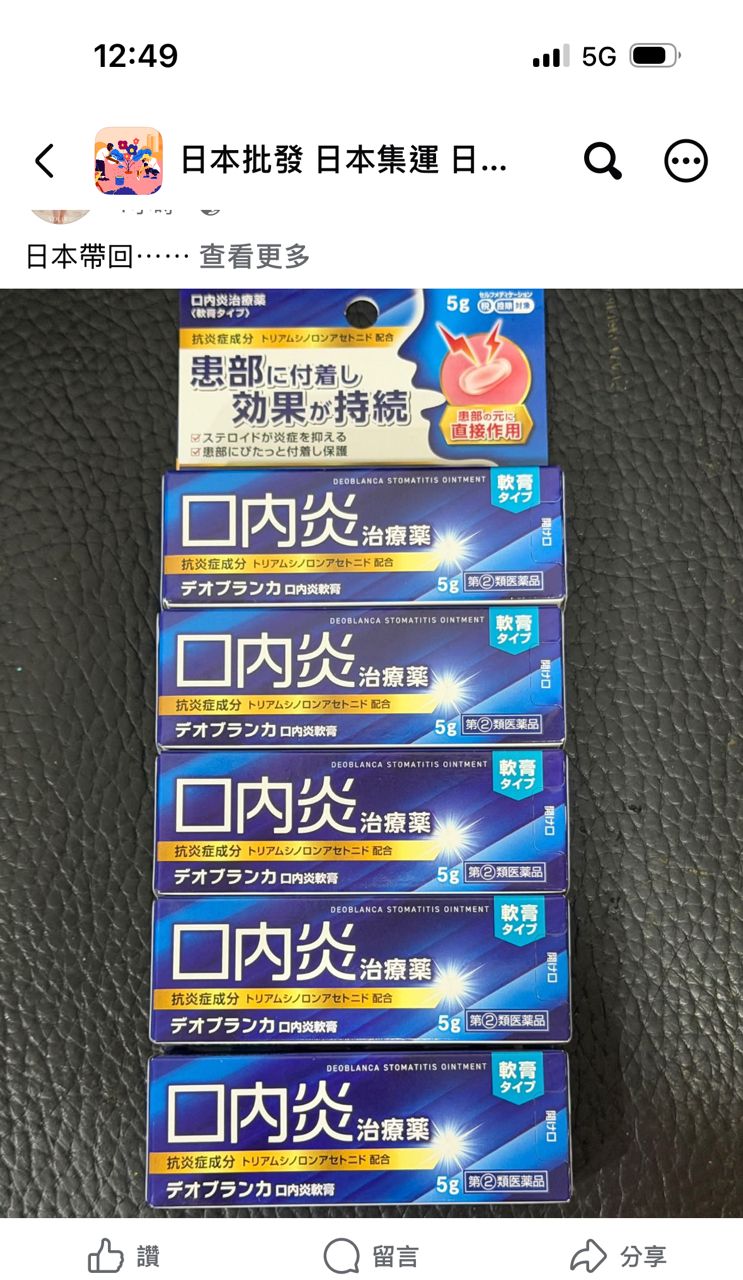Like this post with 讚
This screenshot has width=743, height=1280.
pos(124,1256)
